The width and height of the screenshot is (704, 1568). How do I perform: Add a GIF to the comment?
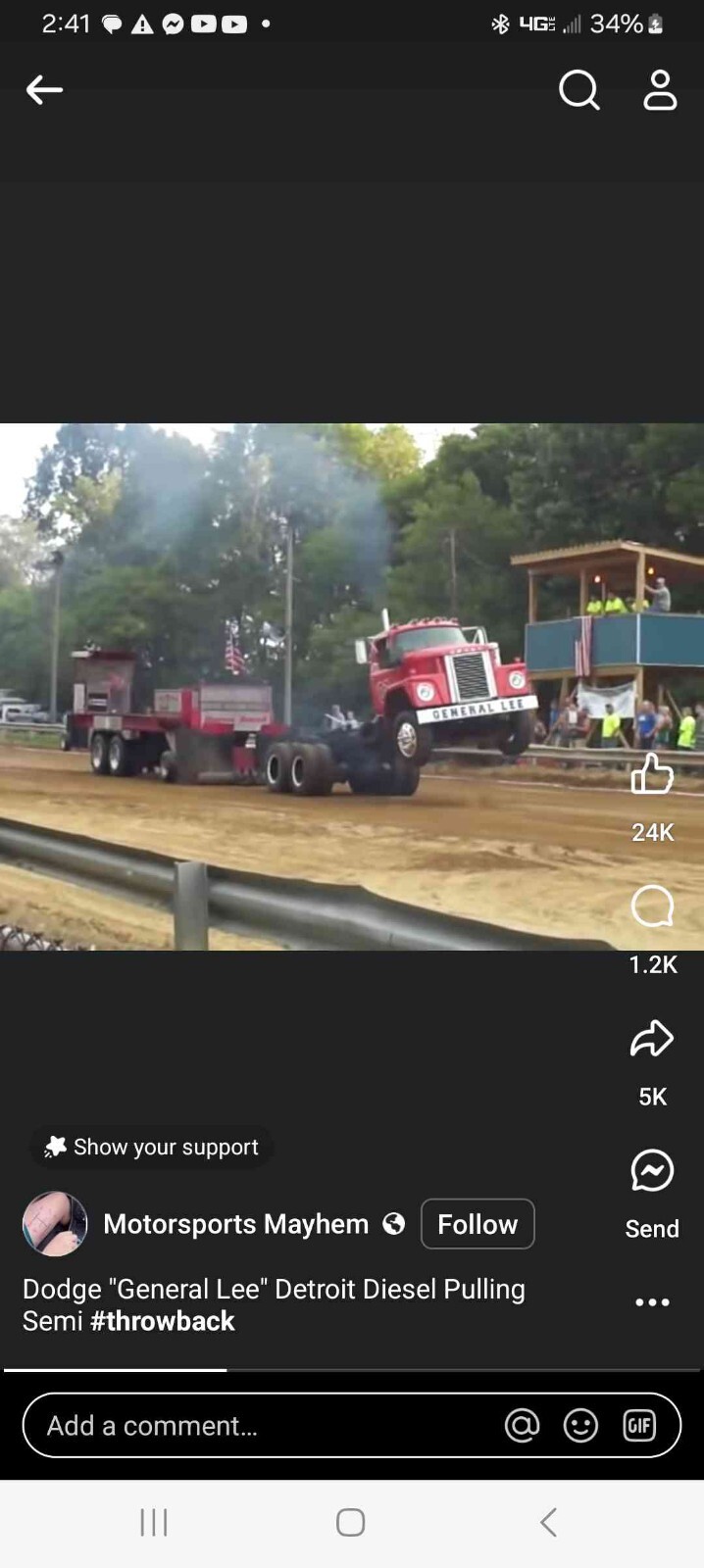tap(639, 1426)
